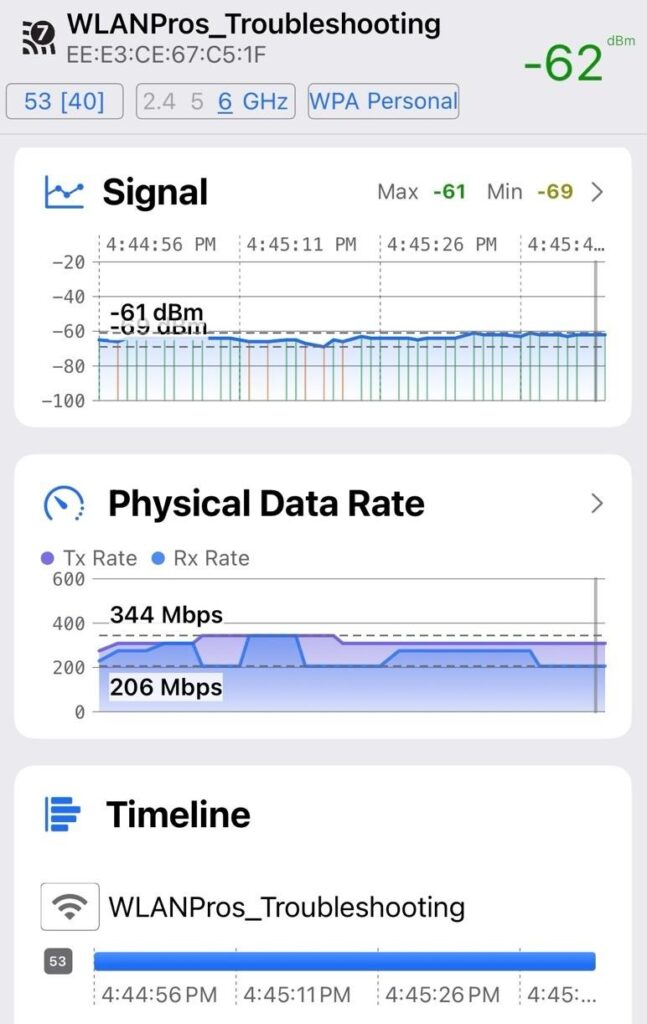Tap the WPA Personal security chip
The height and width of the screenshot is (1024, 647).
point(383,101)
